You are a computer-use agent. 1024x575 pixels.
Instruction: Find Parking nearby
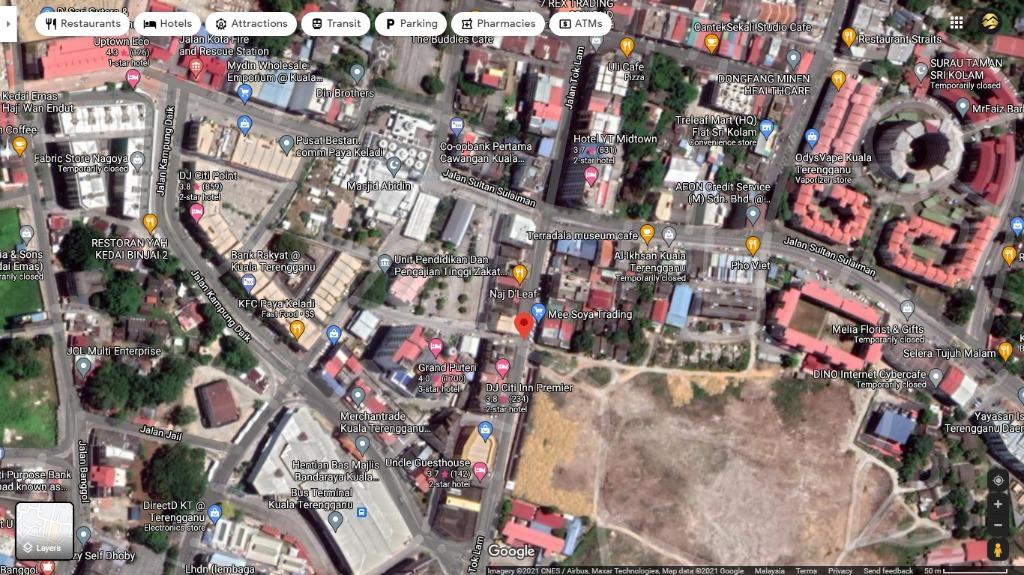[410, 23]
